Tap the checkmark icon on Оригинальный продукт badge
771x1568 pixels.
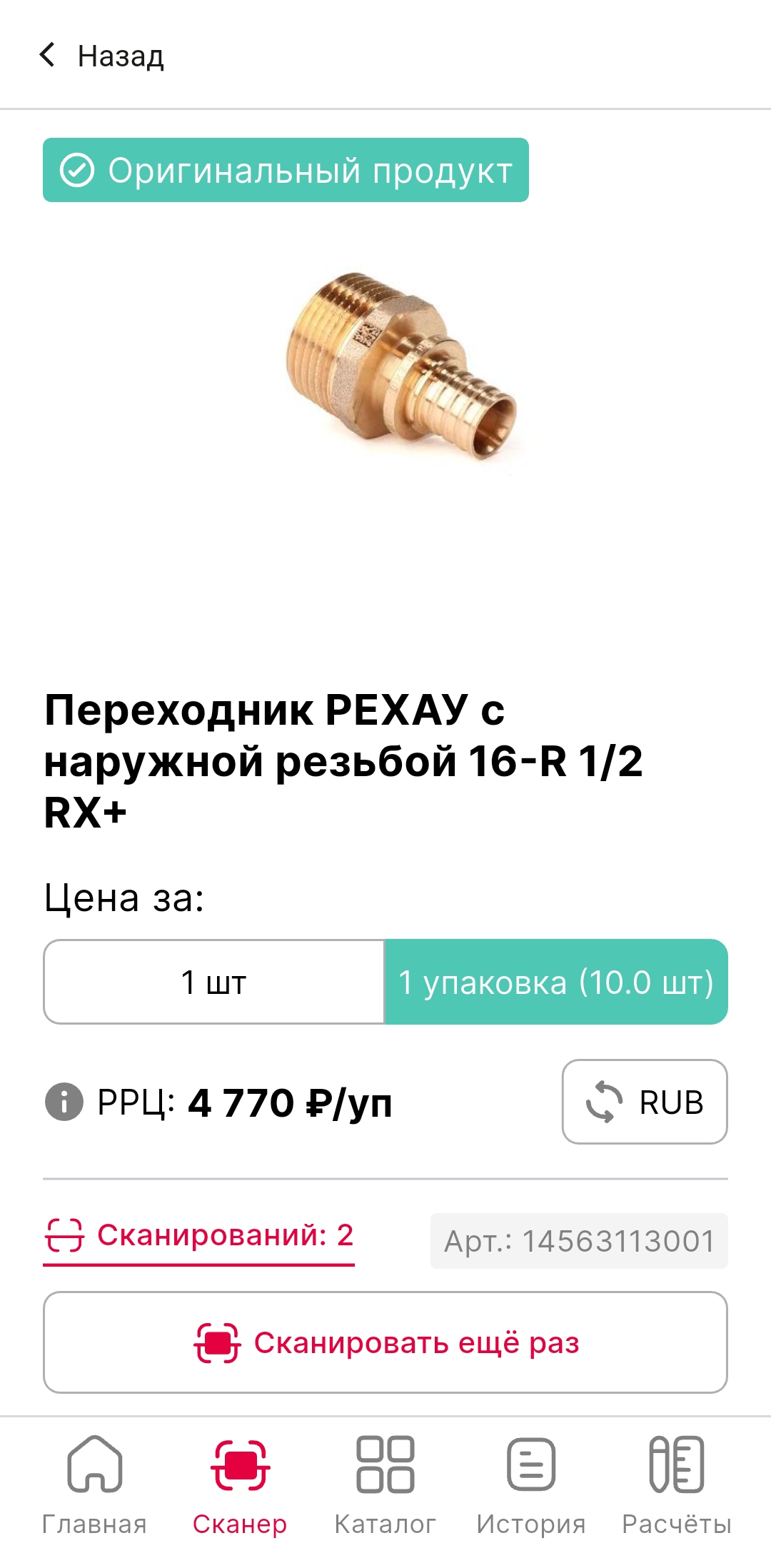click(76, 169)
